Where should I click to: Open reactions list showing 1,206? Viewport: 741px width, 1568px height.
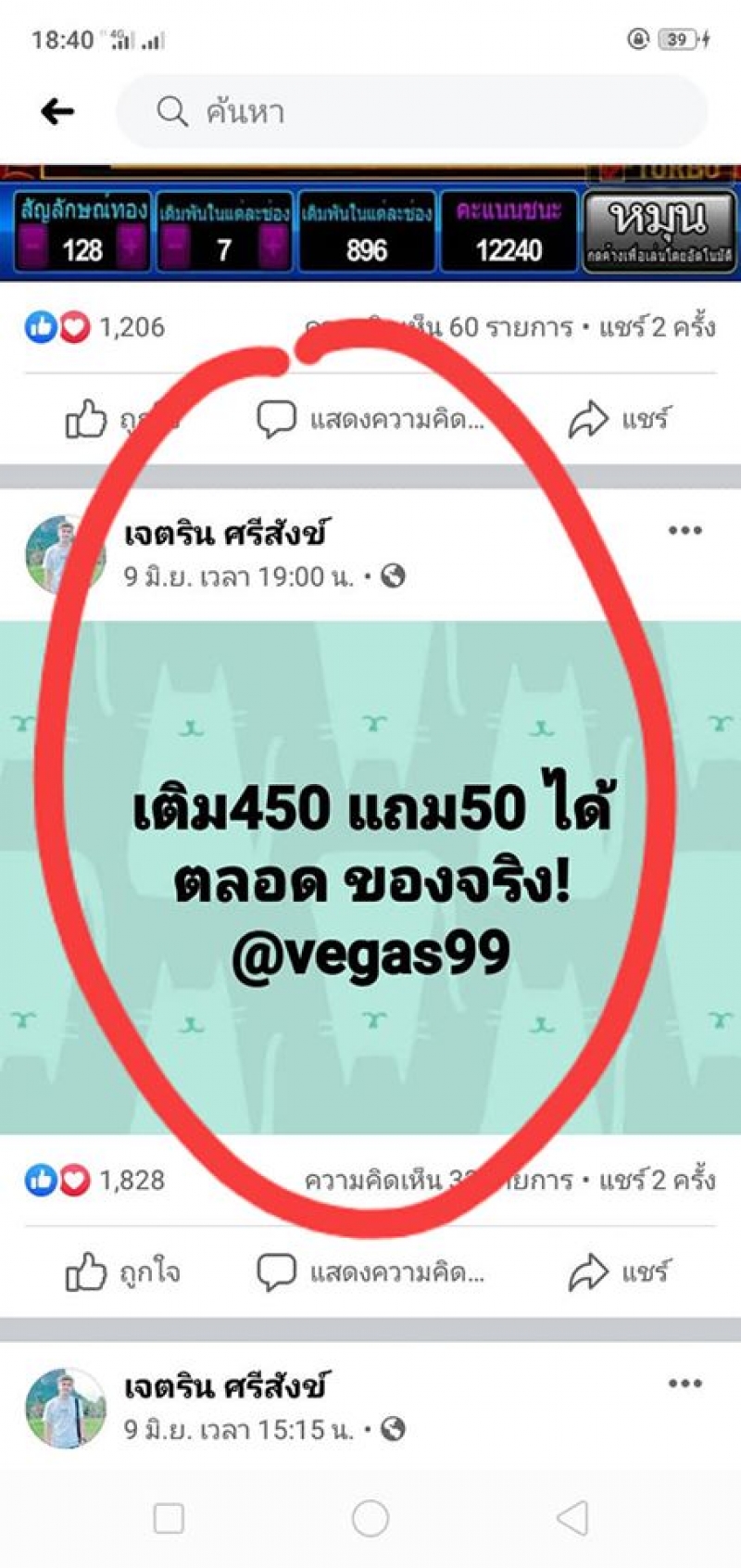[95, 327]
